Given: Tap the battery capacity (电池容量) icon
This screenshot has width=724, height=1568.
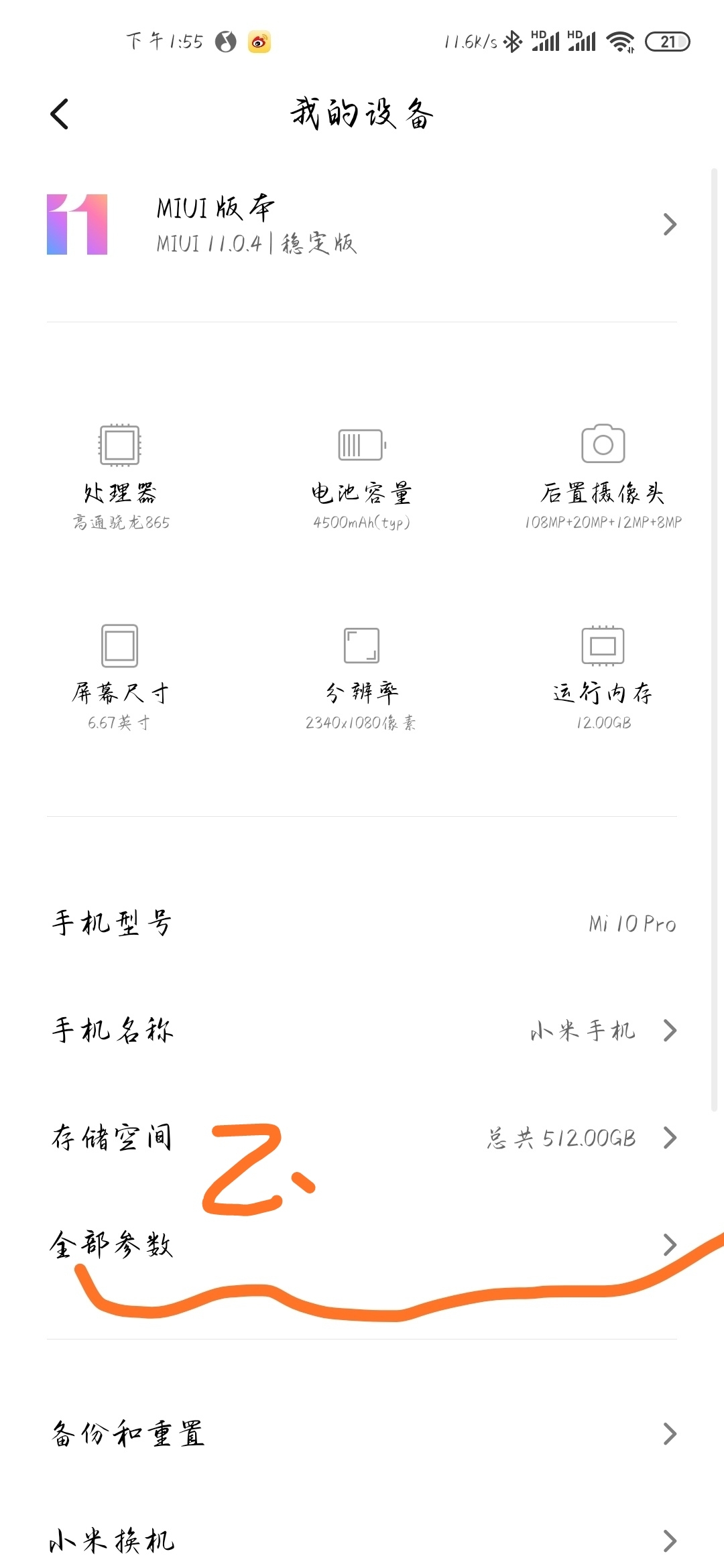Looking at the screenshot, I should tap(362, 446).
